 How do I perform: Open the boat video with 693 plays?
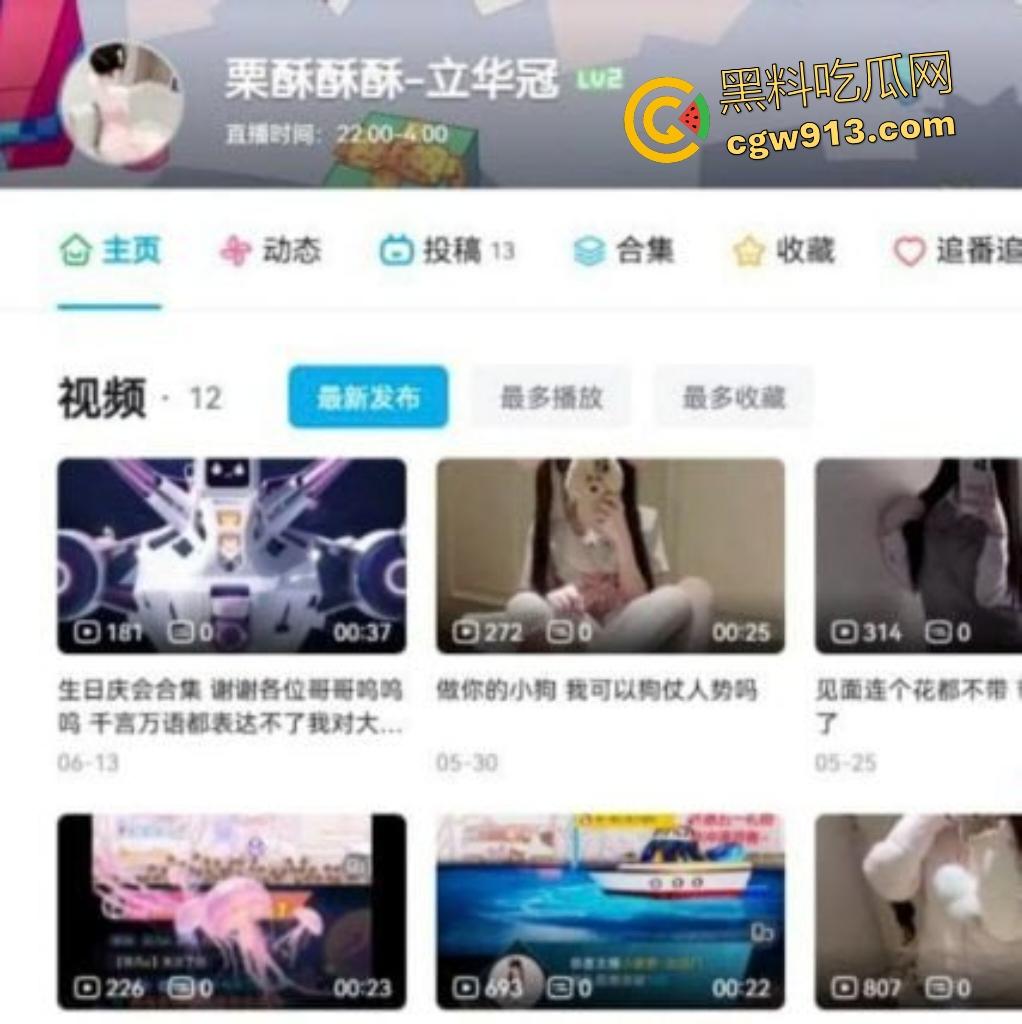610,911
